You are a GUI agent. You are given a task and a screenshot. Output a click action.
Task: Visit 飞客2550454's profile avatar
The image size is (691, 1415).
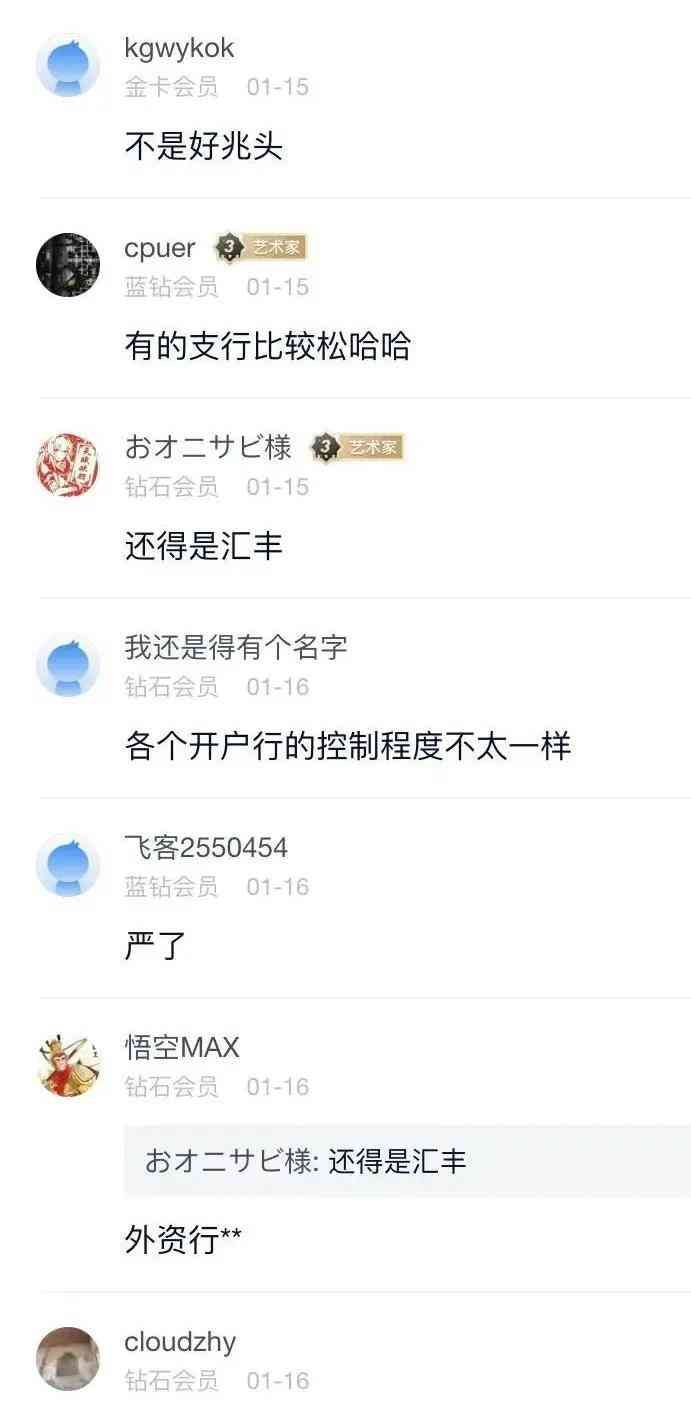68,865
